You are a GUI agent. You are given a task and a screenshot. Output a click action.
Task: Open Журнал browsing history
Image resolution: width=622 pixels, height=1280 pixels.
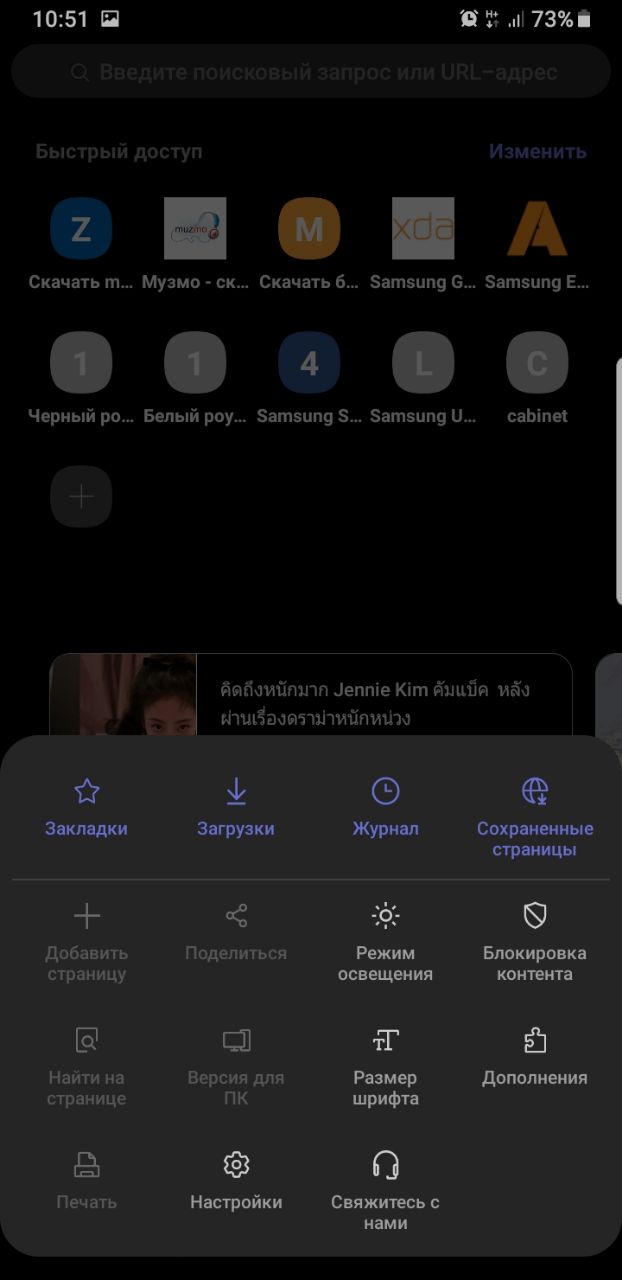coord(385,808)
